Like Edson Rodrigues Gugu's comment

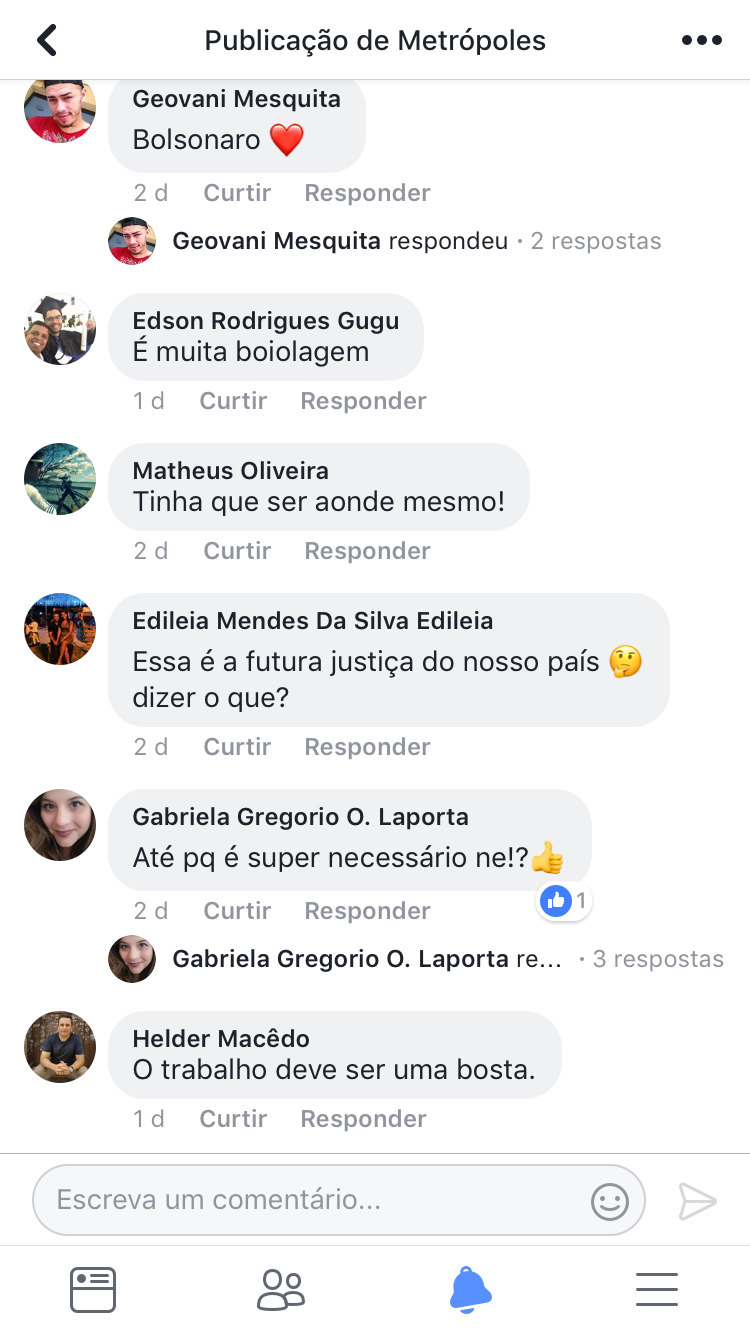tap(233, 401)
